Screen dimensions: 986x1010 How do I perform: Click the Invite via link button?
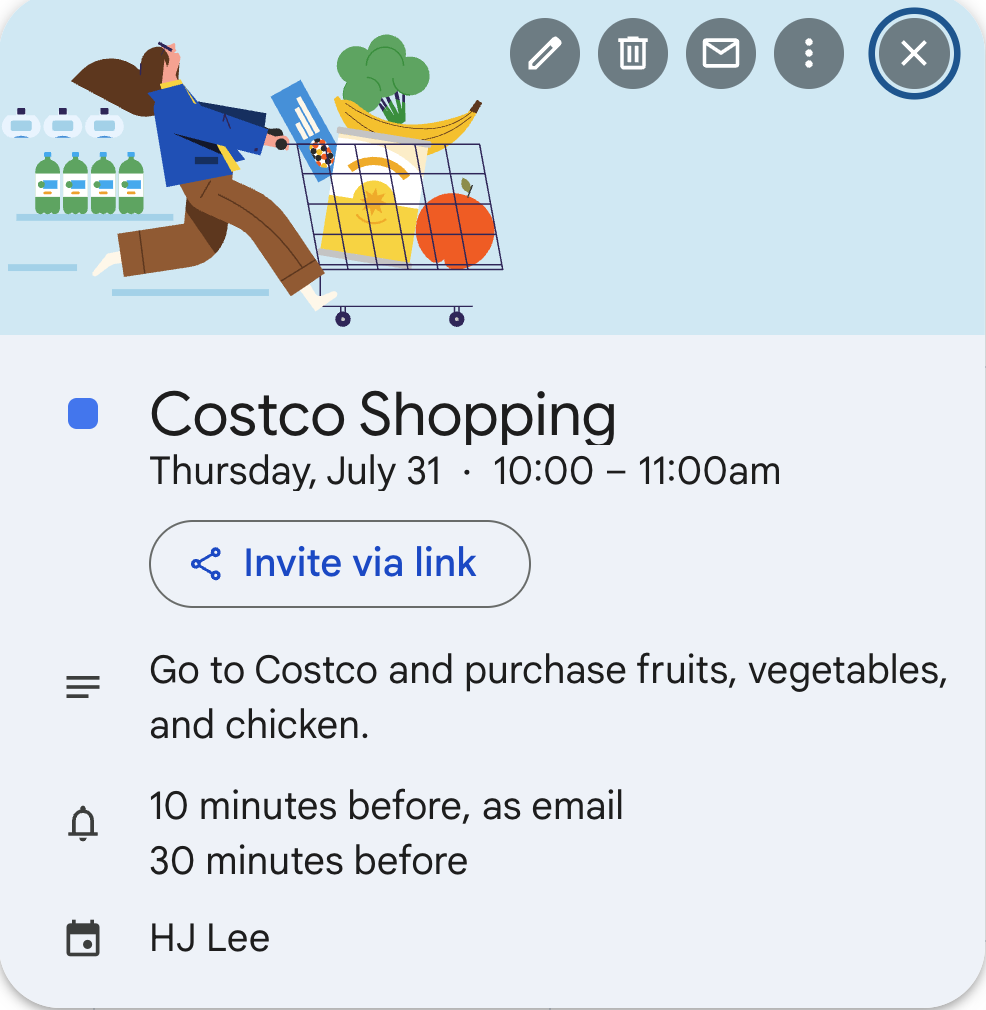pos(340,563)
